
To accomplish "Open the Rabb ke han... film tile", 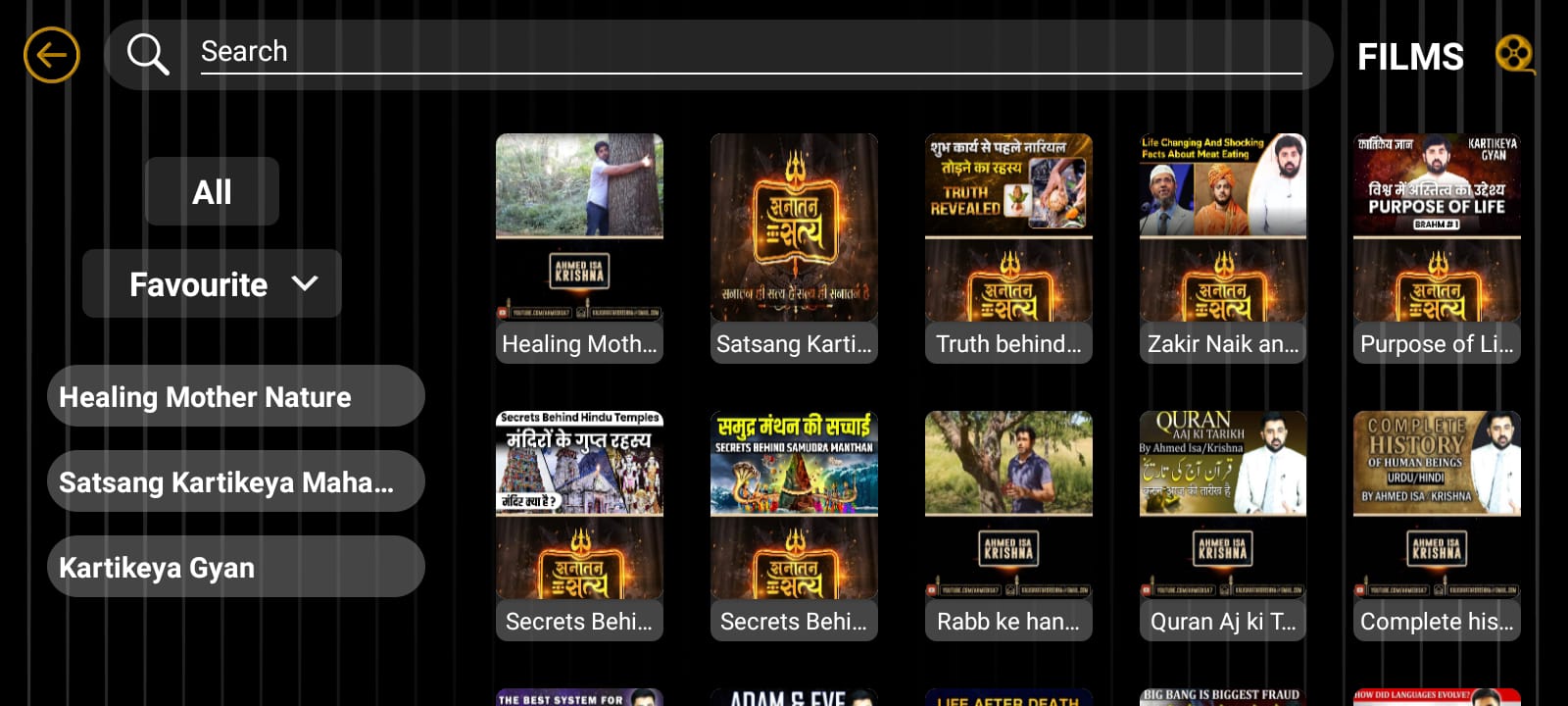I will click(x=1008, y=525).
